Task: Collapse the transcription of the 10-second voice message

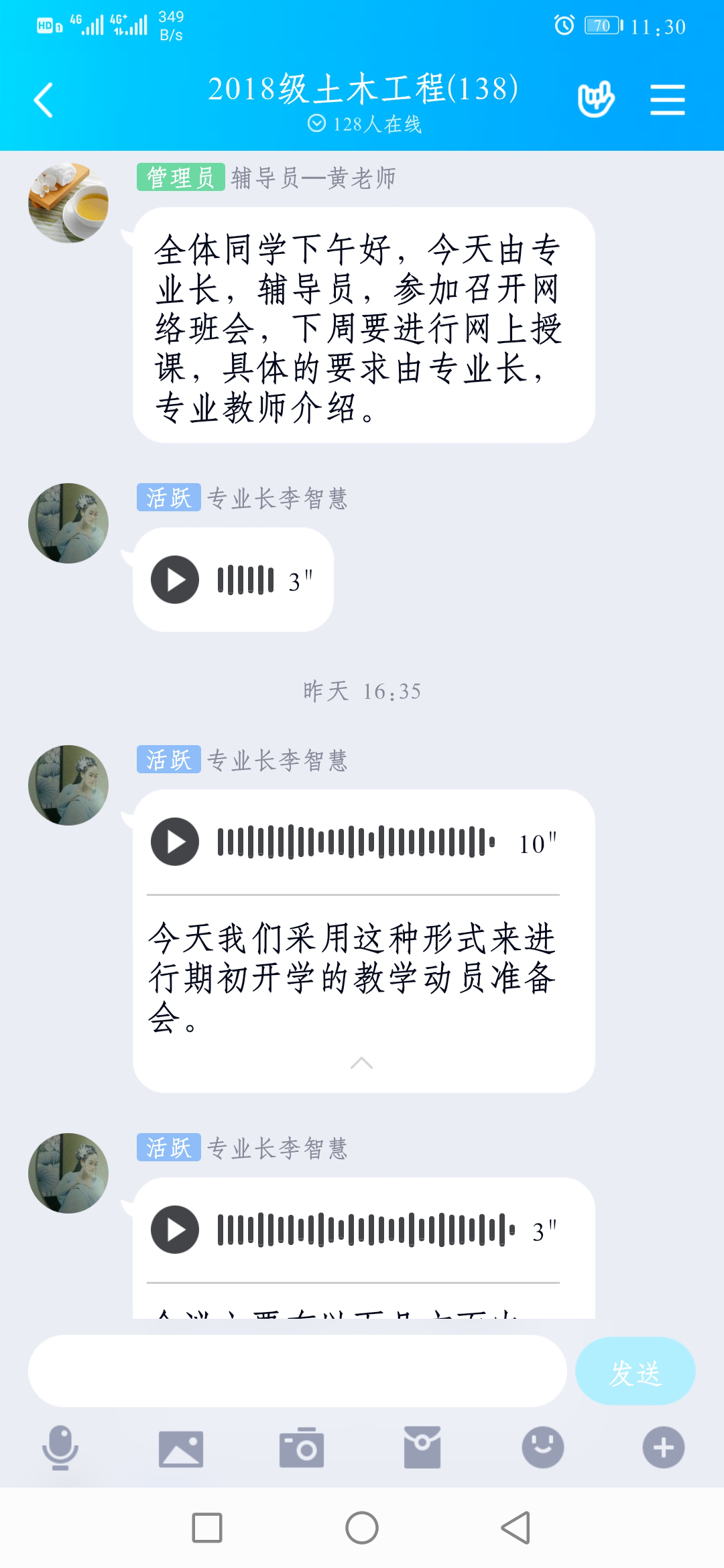Action: (362, 1063)
